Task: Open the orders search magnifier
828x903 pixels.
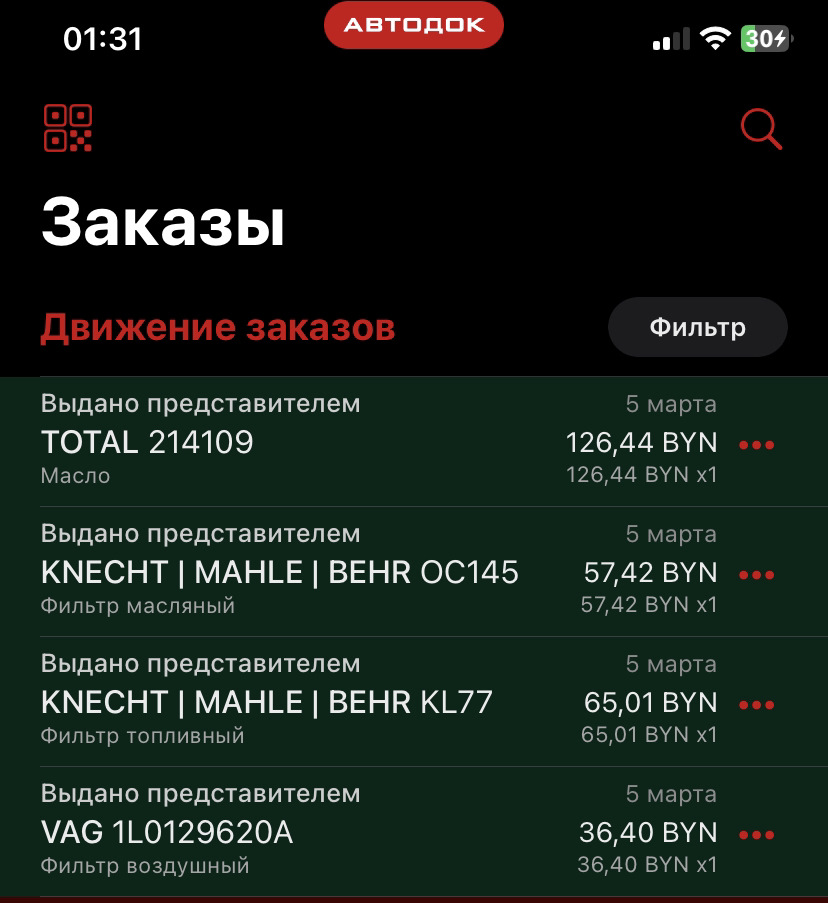Action: (x=761, y=130)
